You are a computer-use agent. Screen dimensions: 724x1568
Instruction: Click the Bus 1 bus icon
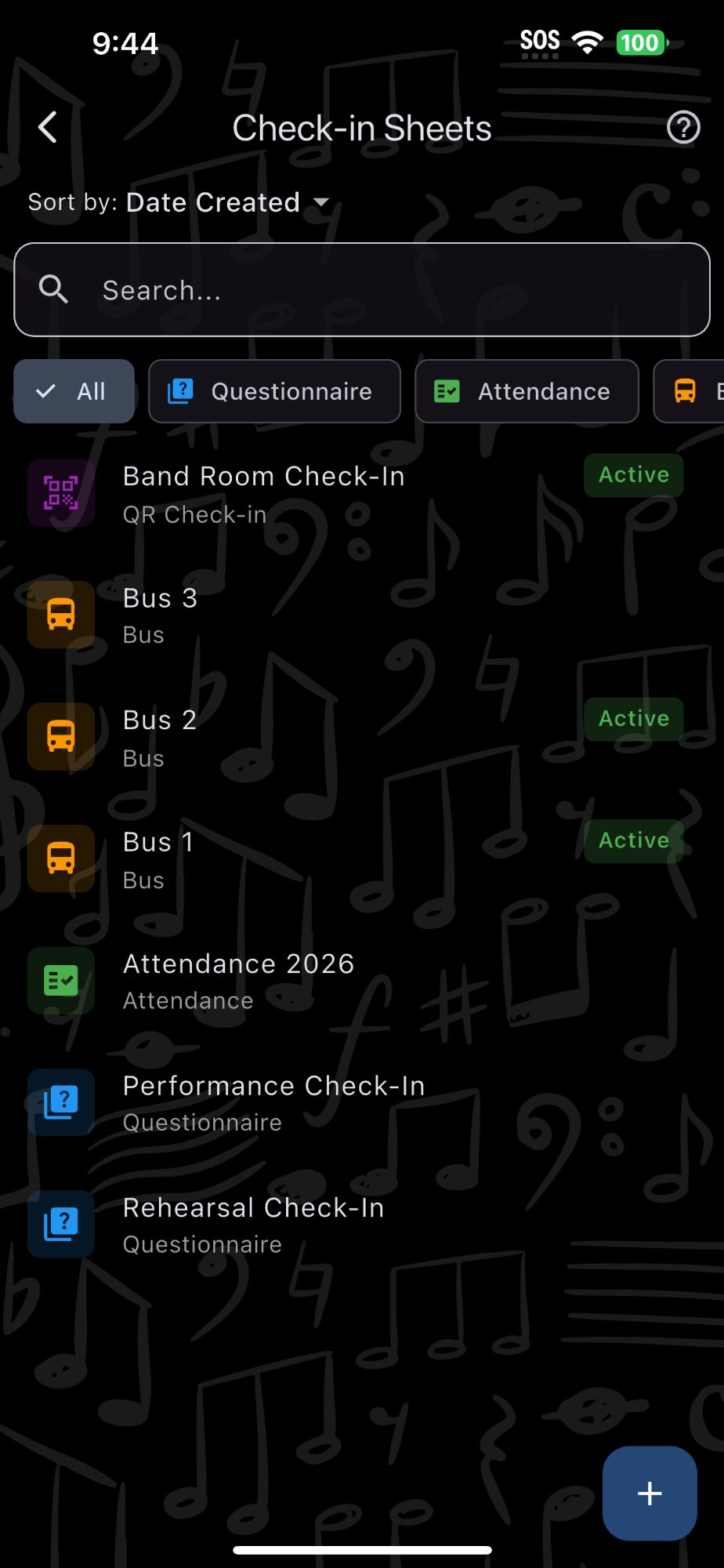click(60, 858)
